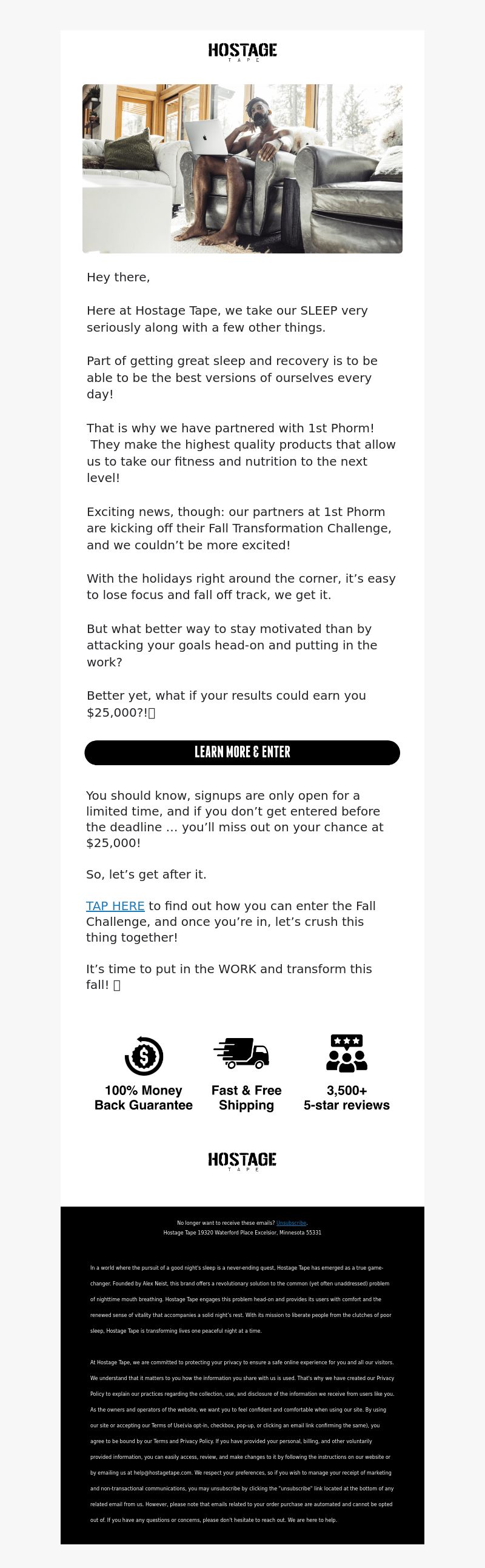Tap the Learn More & Enter button
This screenshot has height=1568, width=485.
pos(242,752)
